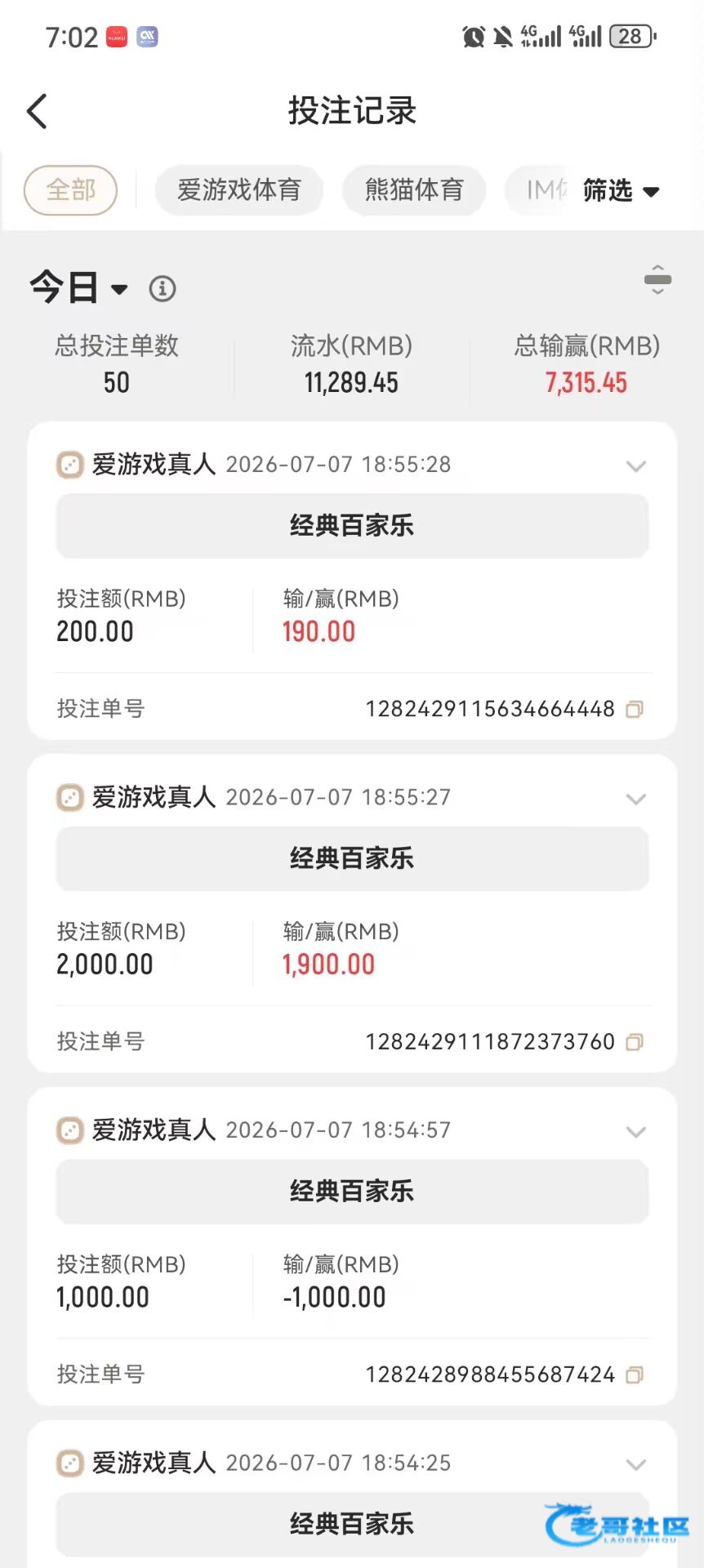Viewport: 704px width, 1568px height.
Task: Copy order number 1282429111872373760
Action: tap(635, 1042)
